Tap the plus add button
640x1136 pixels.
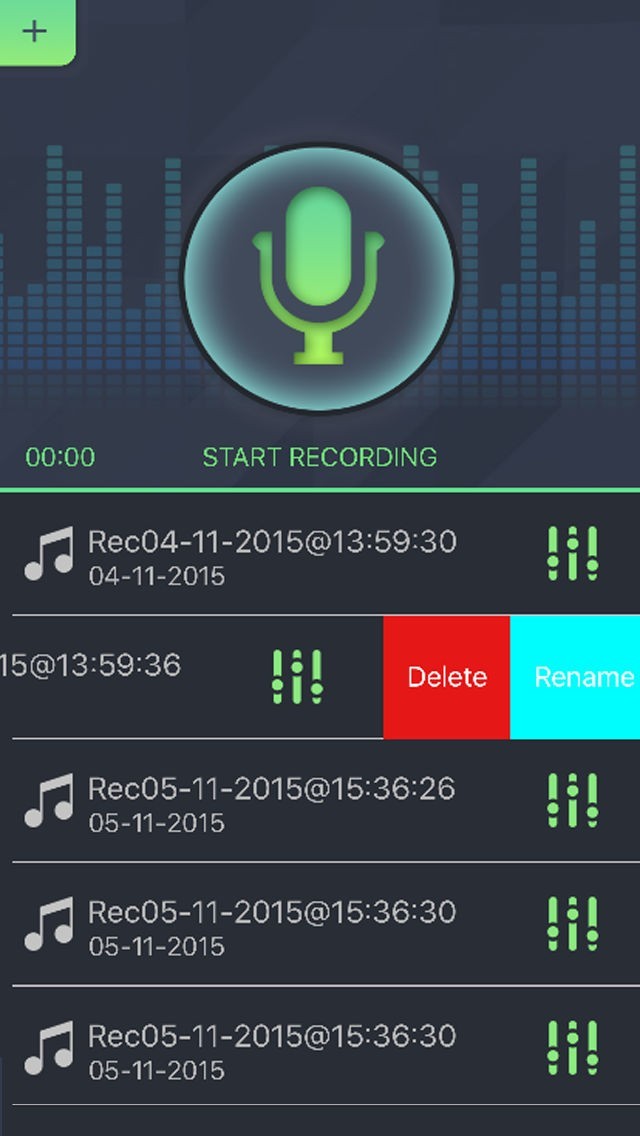point(35,31)
